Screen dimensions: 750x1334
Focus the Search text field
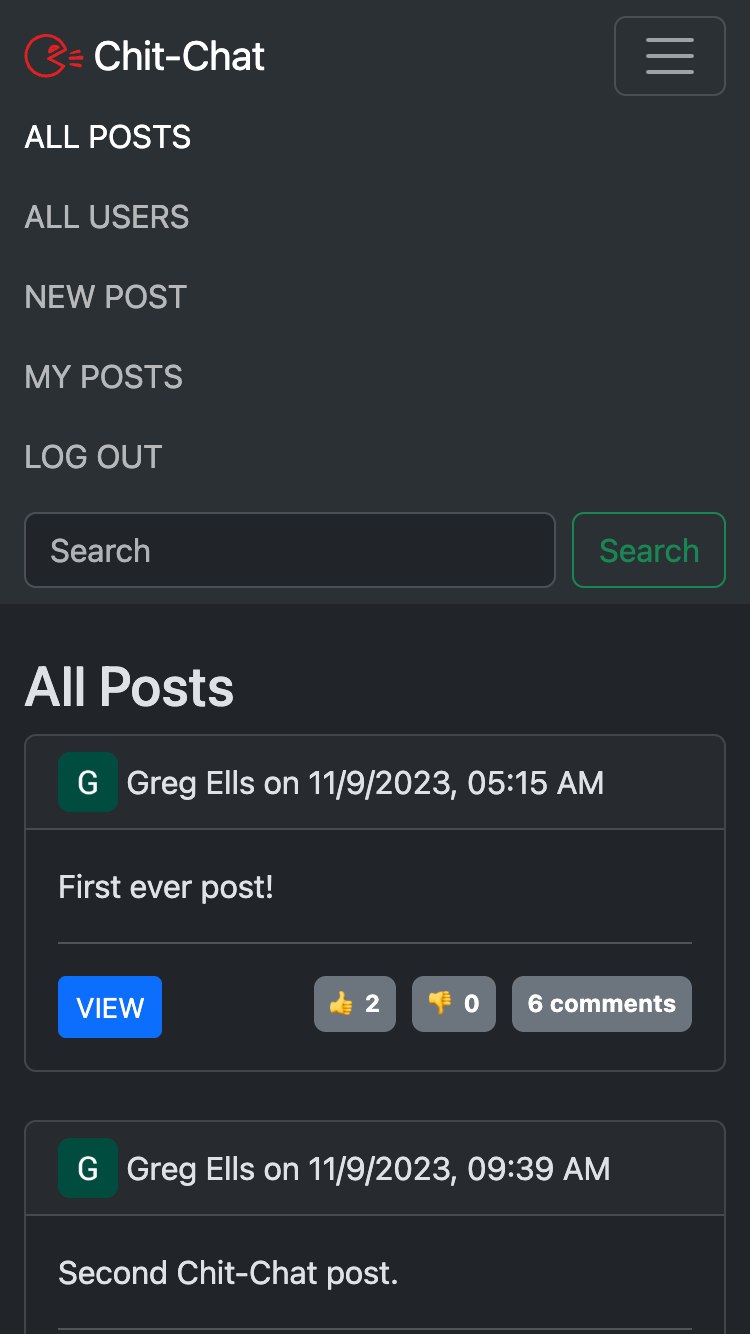click(x=290, y=550)
